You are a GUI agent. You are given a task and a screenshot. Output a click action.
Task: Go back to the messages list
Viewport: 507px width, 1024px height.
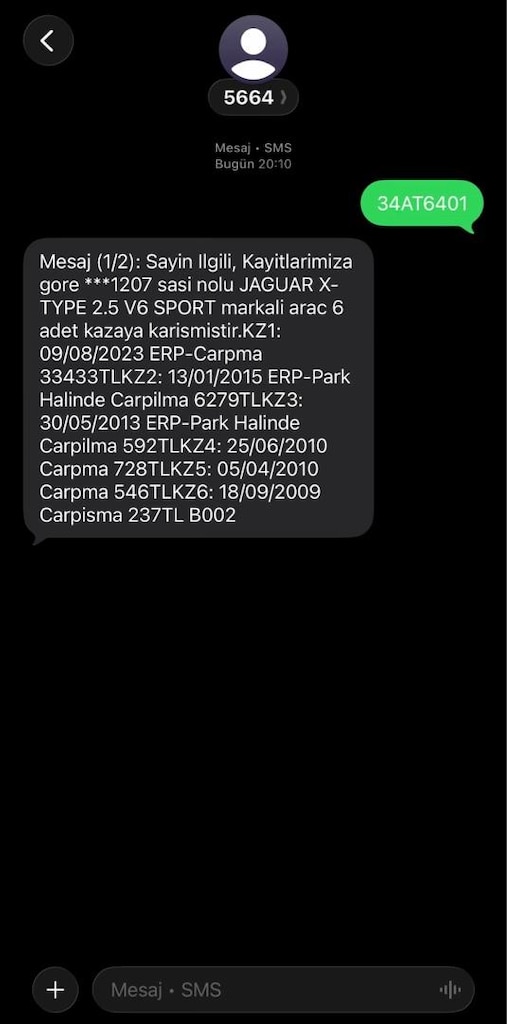(48, 40)
